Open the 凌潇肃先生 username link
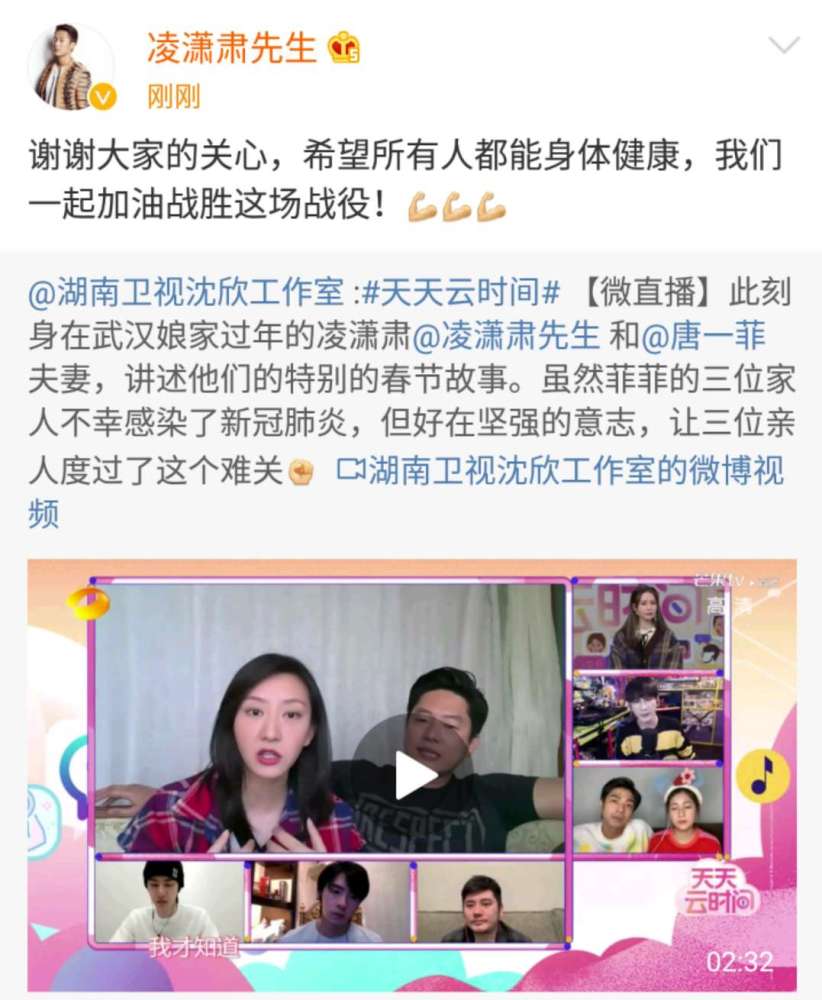822x1000 pixels. point(231,46)
